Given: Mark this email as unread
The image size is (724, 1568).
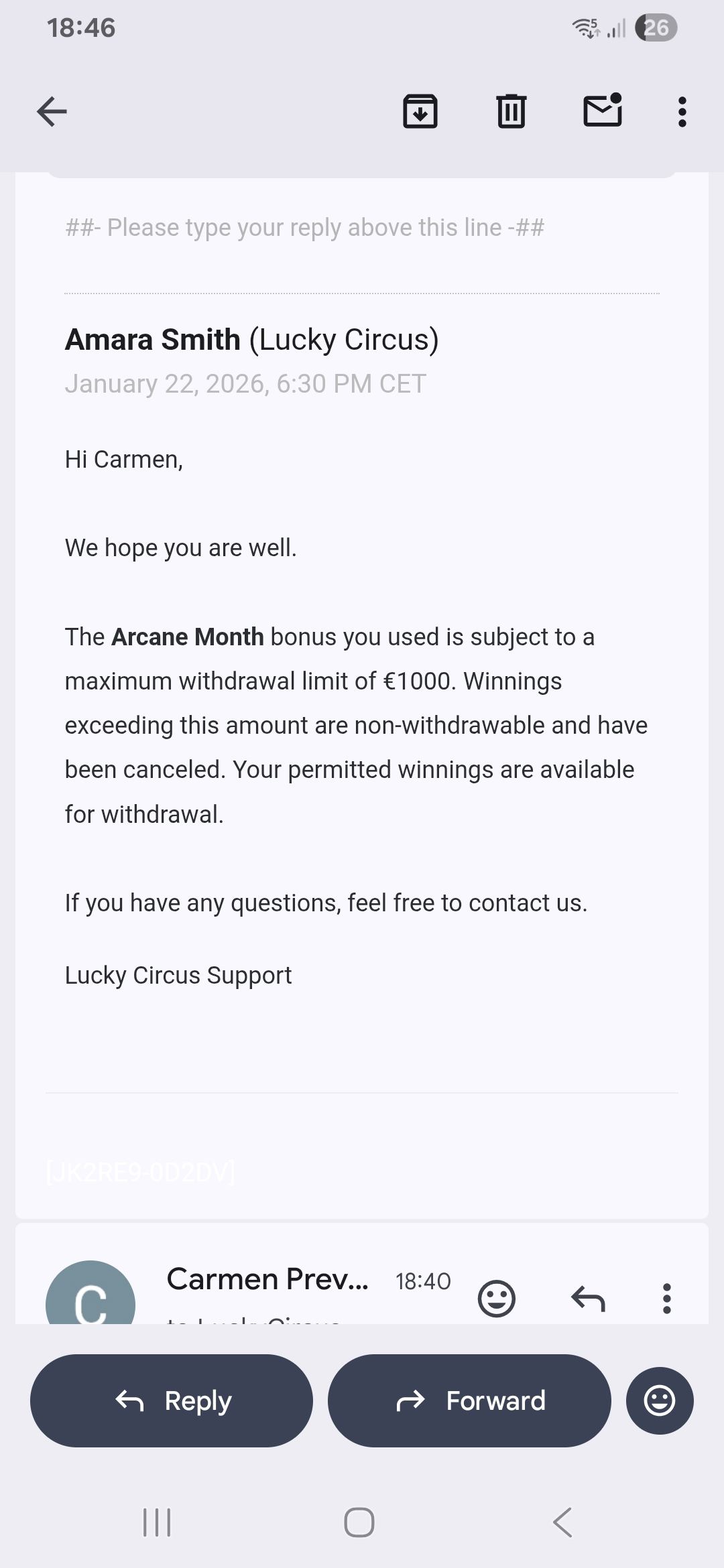Looking at the screenshot, I should (603, 111).
